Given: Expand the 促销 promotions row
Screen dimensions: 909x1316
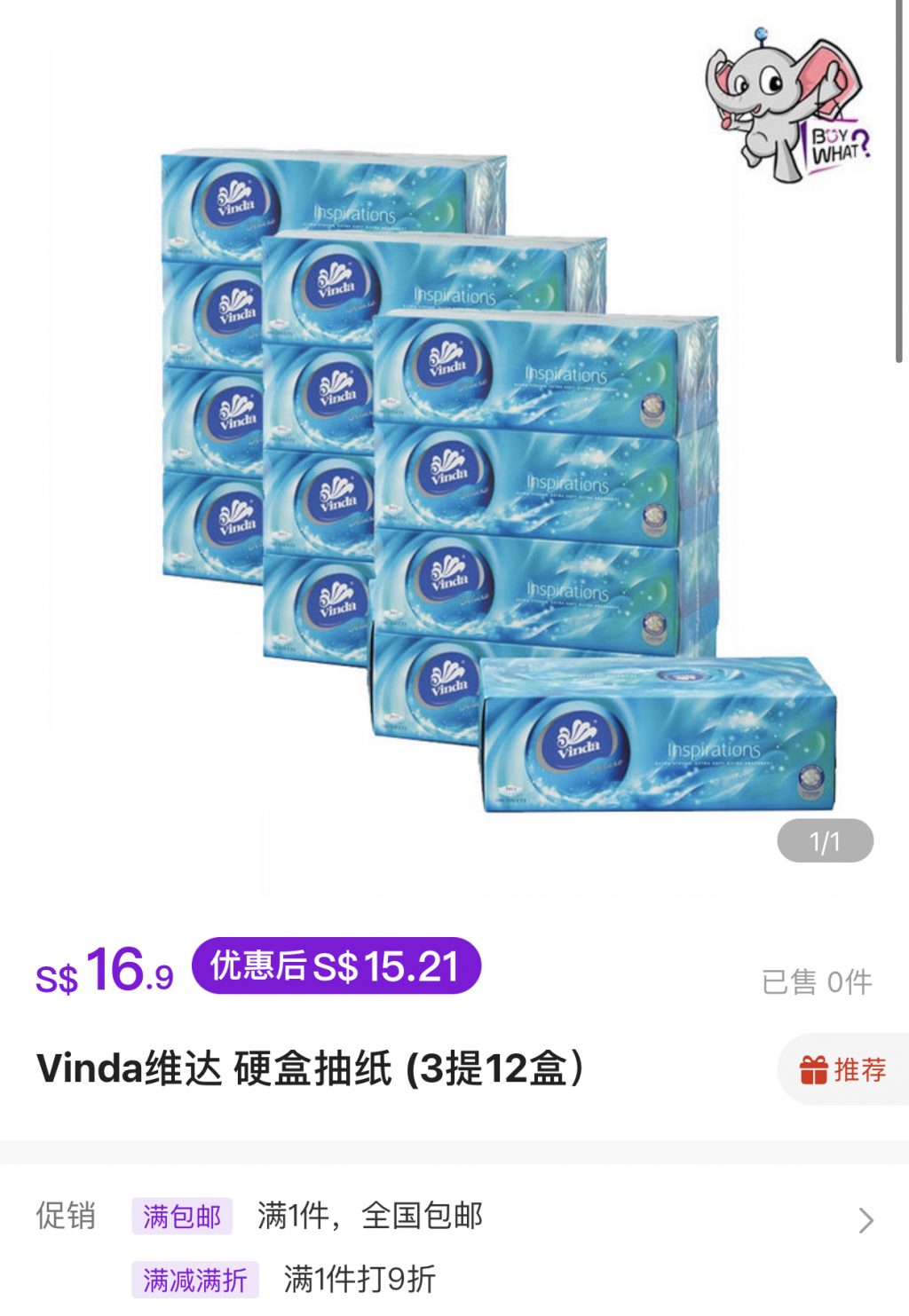Looking at the screenshot, I should [x=866, y=1220].
